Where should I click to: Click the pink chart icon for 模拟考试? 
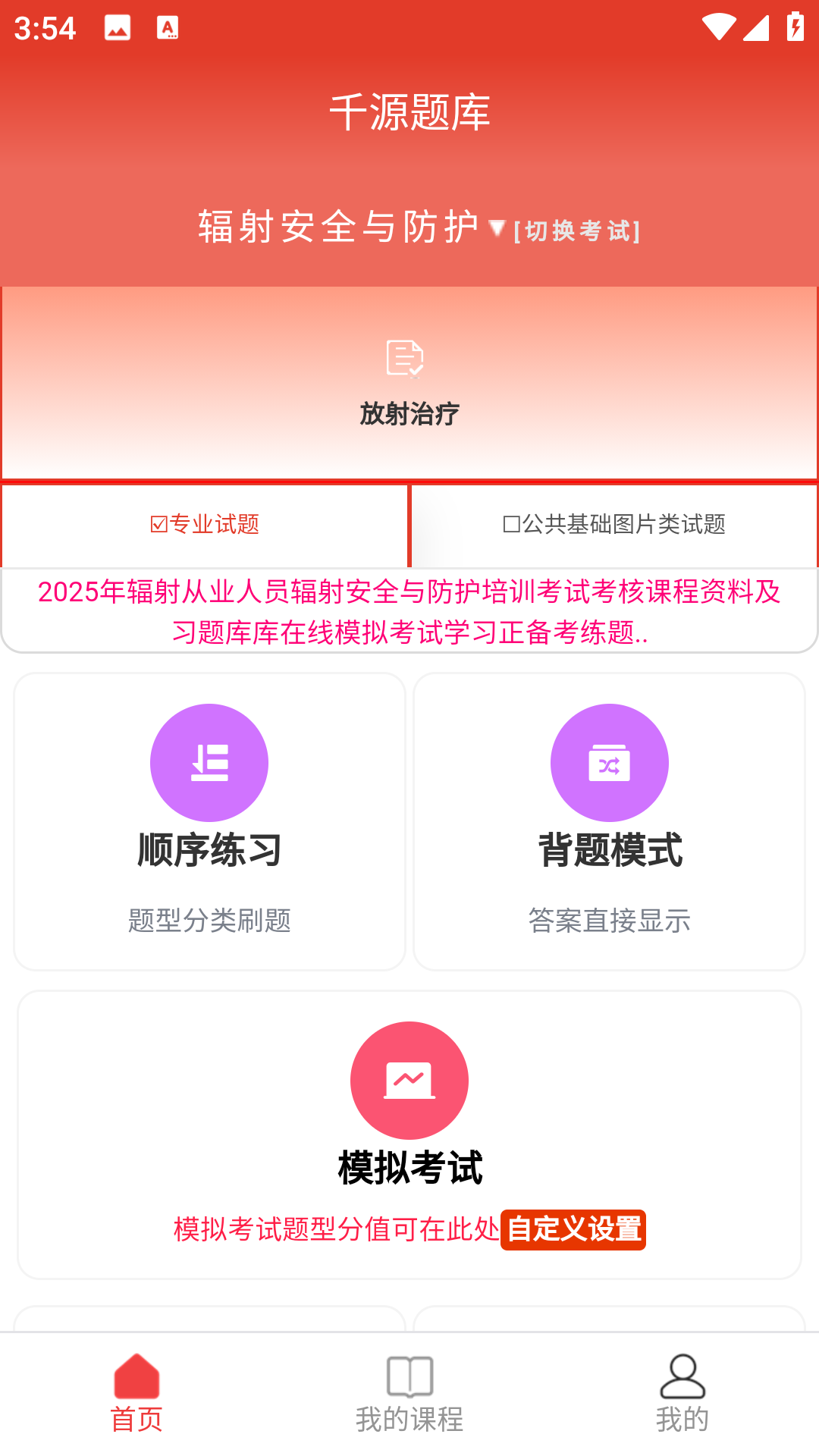coord(409,1080)
